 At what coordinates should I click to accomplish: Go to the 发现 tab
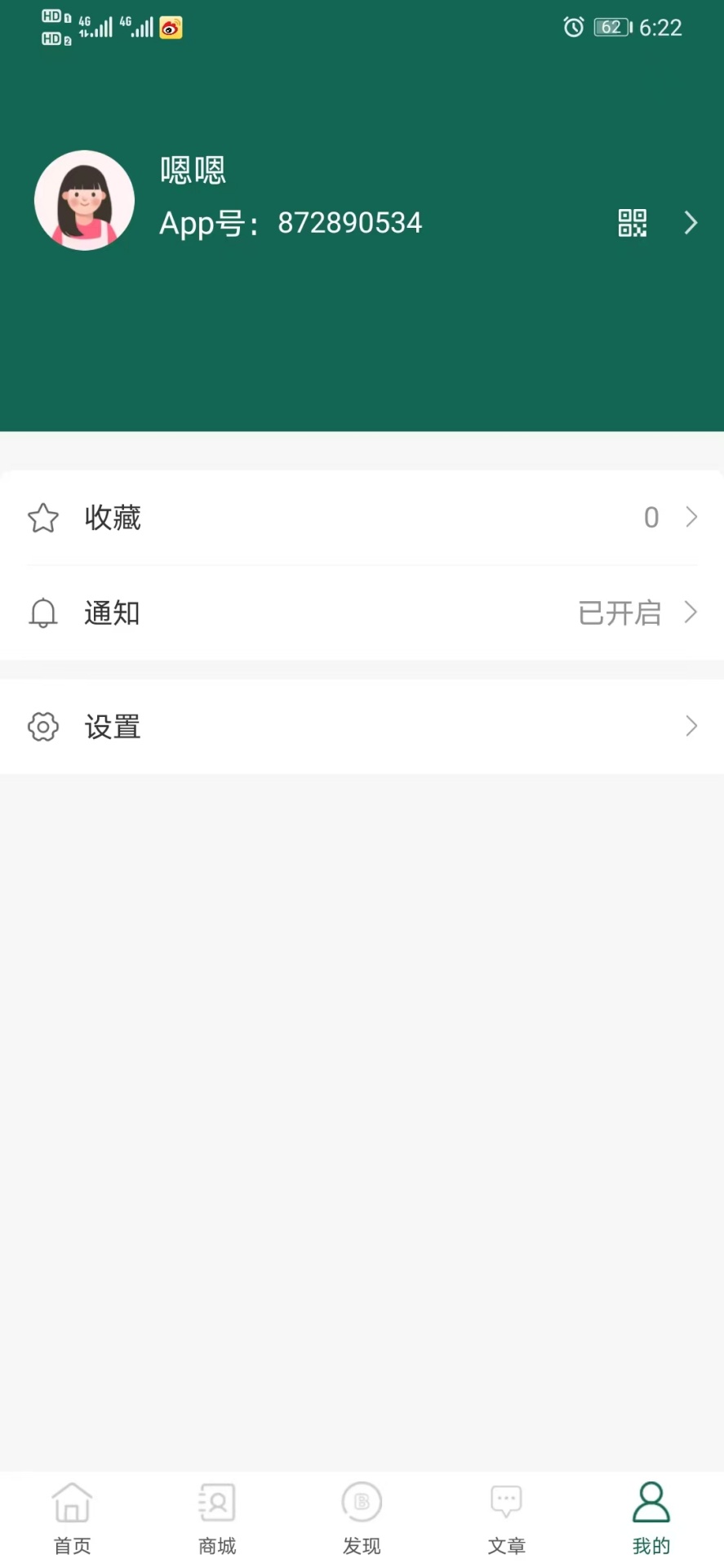[362, 1517]
